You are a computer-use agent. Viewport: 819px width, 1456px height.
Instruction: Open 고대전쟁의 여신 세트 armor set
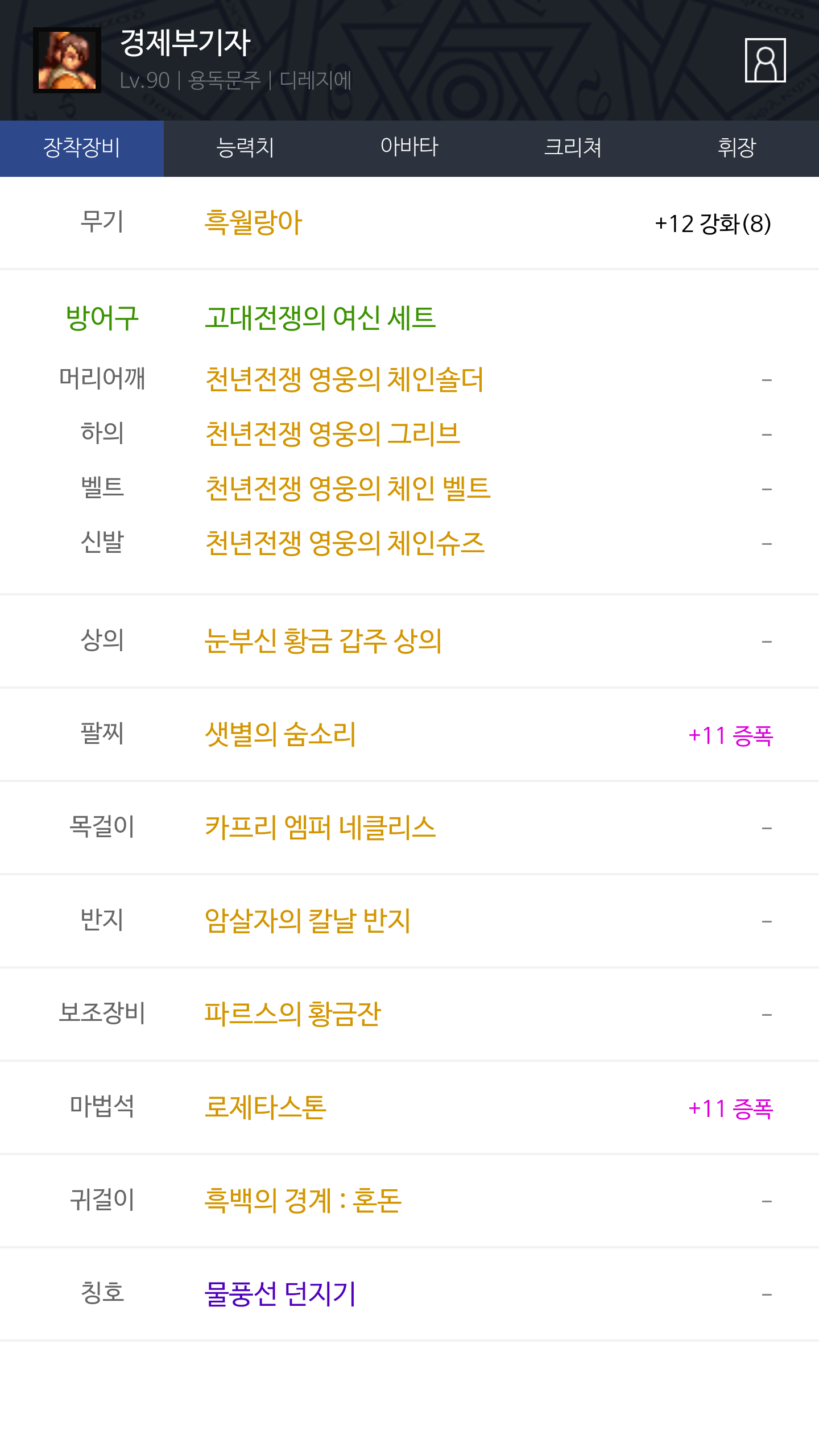pos(320,317)
